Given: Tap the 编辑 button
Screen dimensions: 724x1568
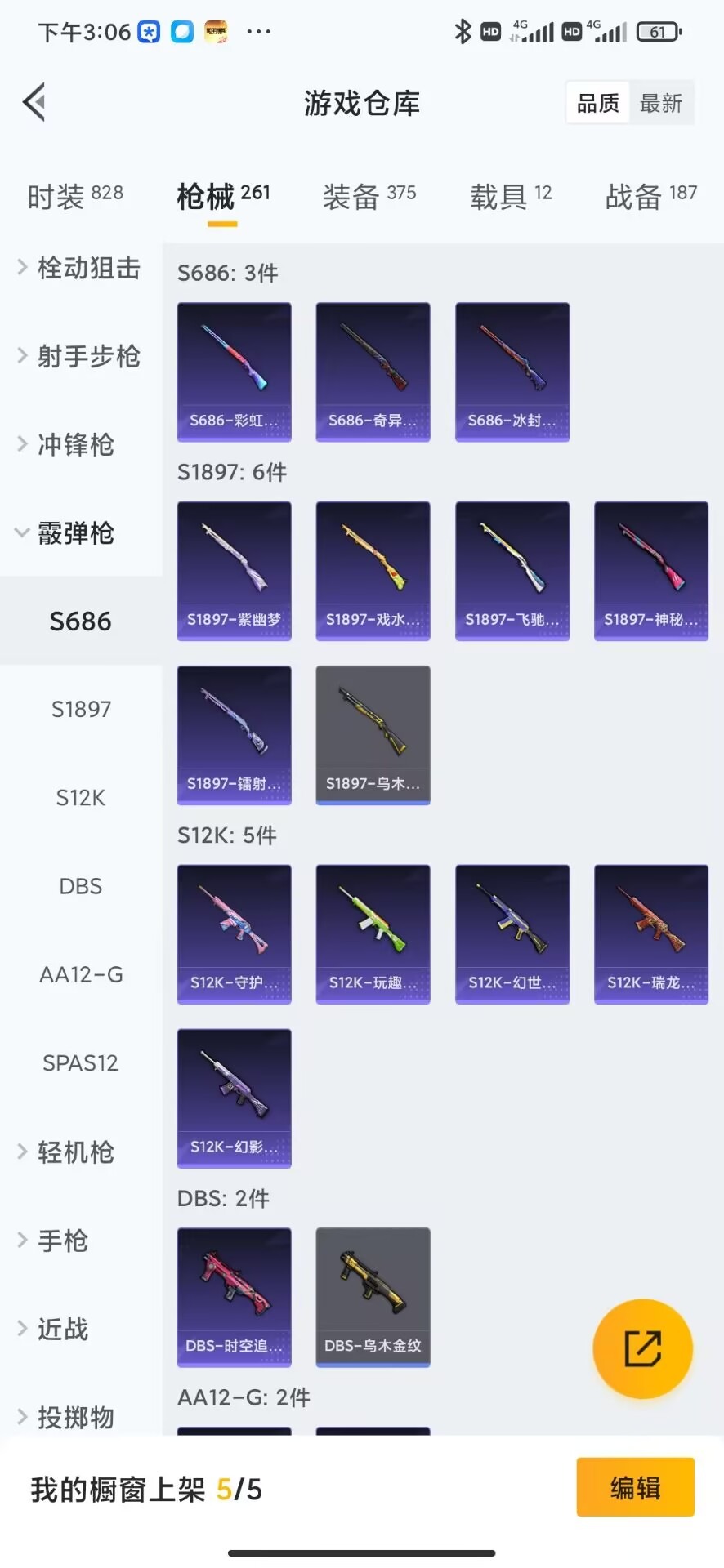Looking at the screenshot, I should (635, 1488).
